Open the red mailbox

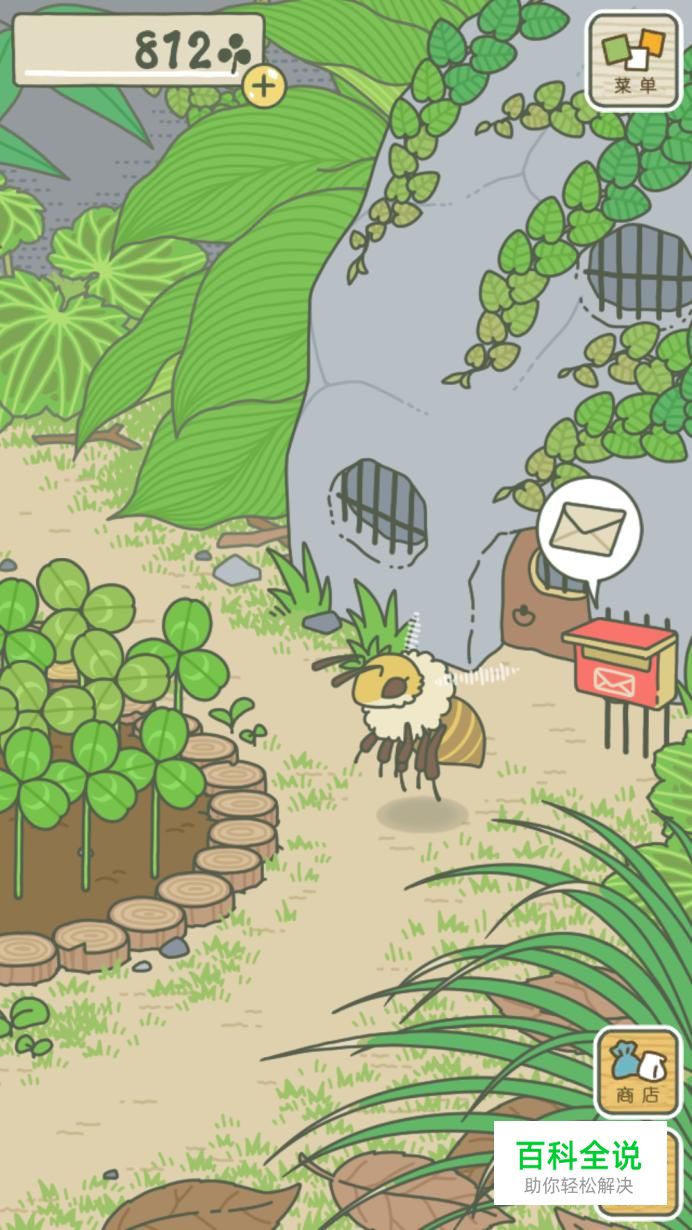[x=620, y=662]
